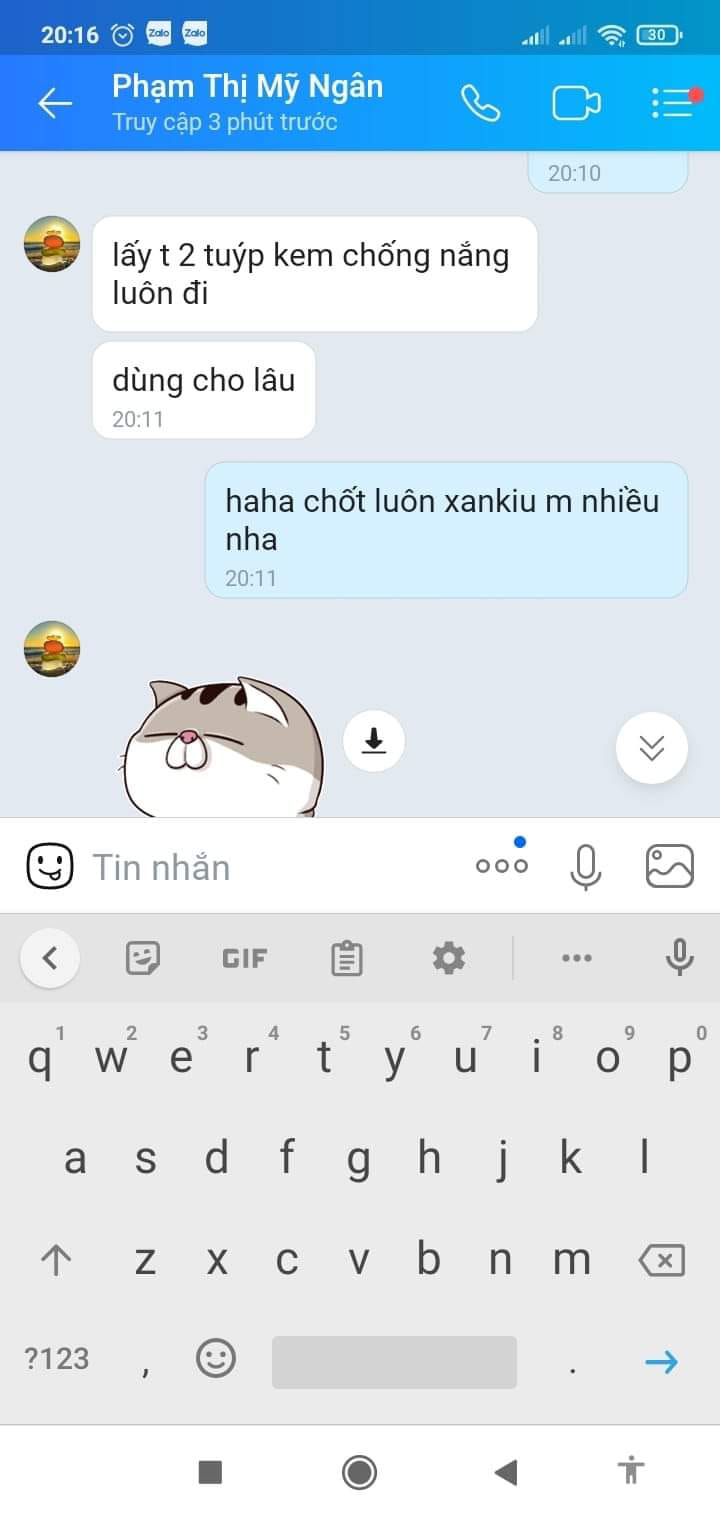Send a photo from the gallery
This screenshot has height=1520, width=720.
[670, 866]
